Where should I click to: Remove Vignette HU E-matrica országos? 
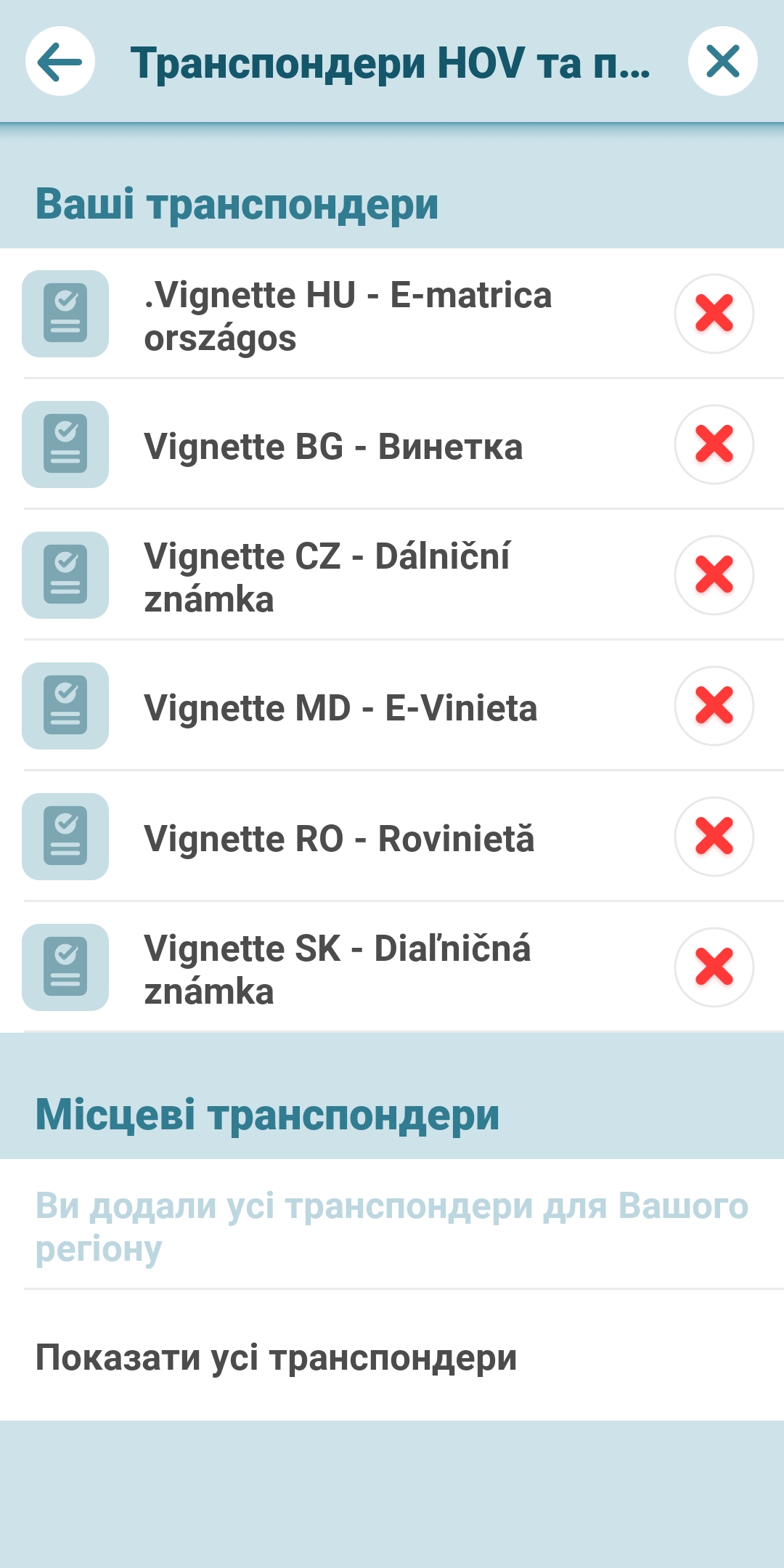(x=714, y=314)
